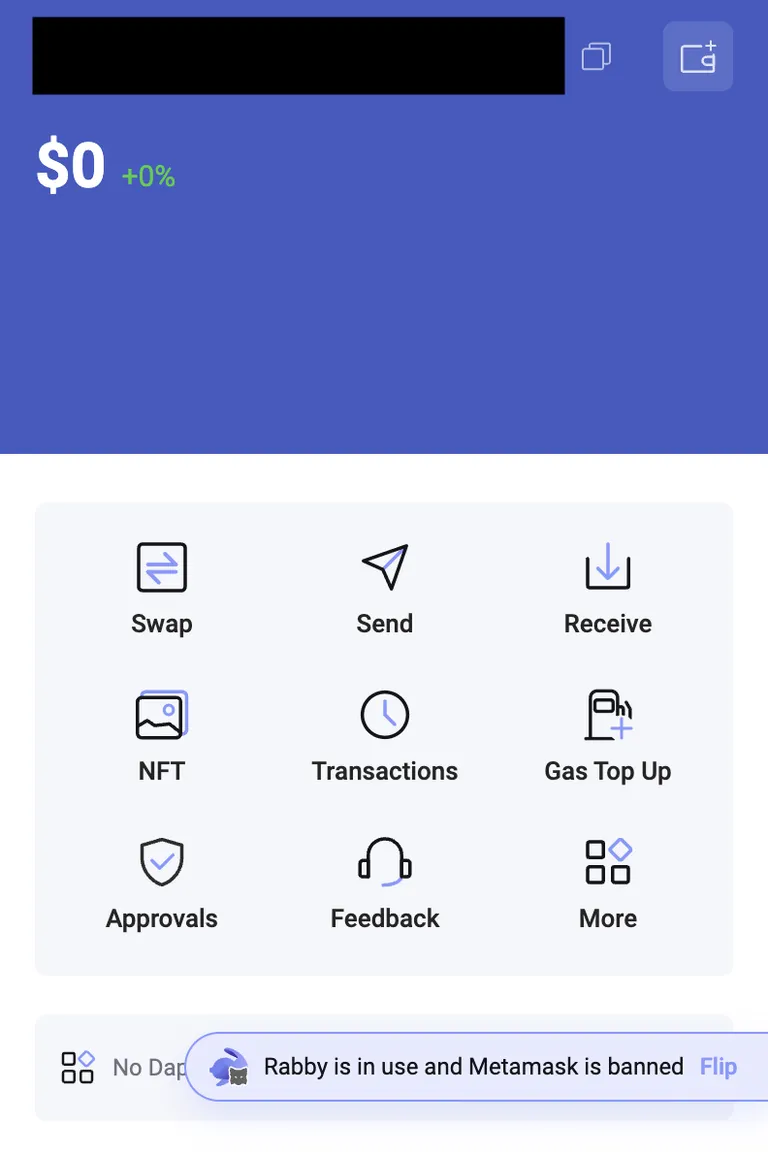The width and height of the screenshot is (768, 1158).
Task: Select Gas Top Up
Action: click(608, 736)
